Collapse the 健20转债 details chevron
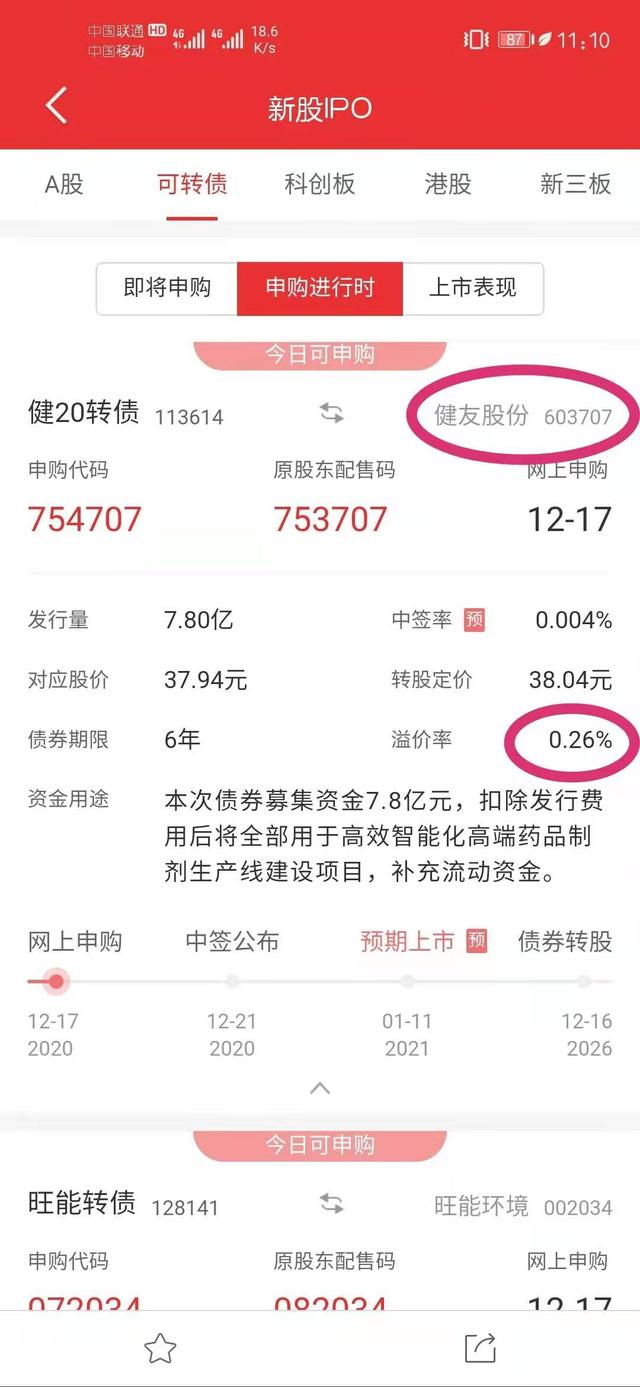 (x=320, y=1088)
